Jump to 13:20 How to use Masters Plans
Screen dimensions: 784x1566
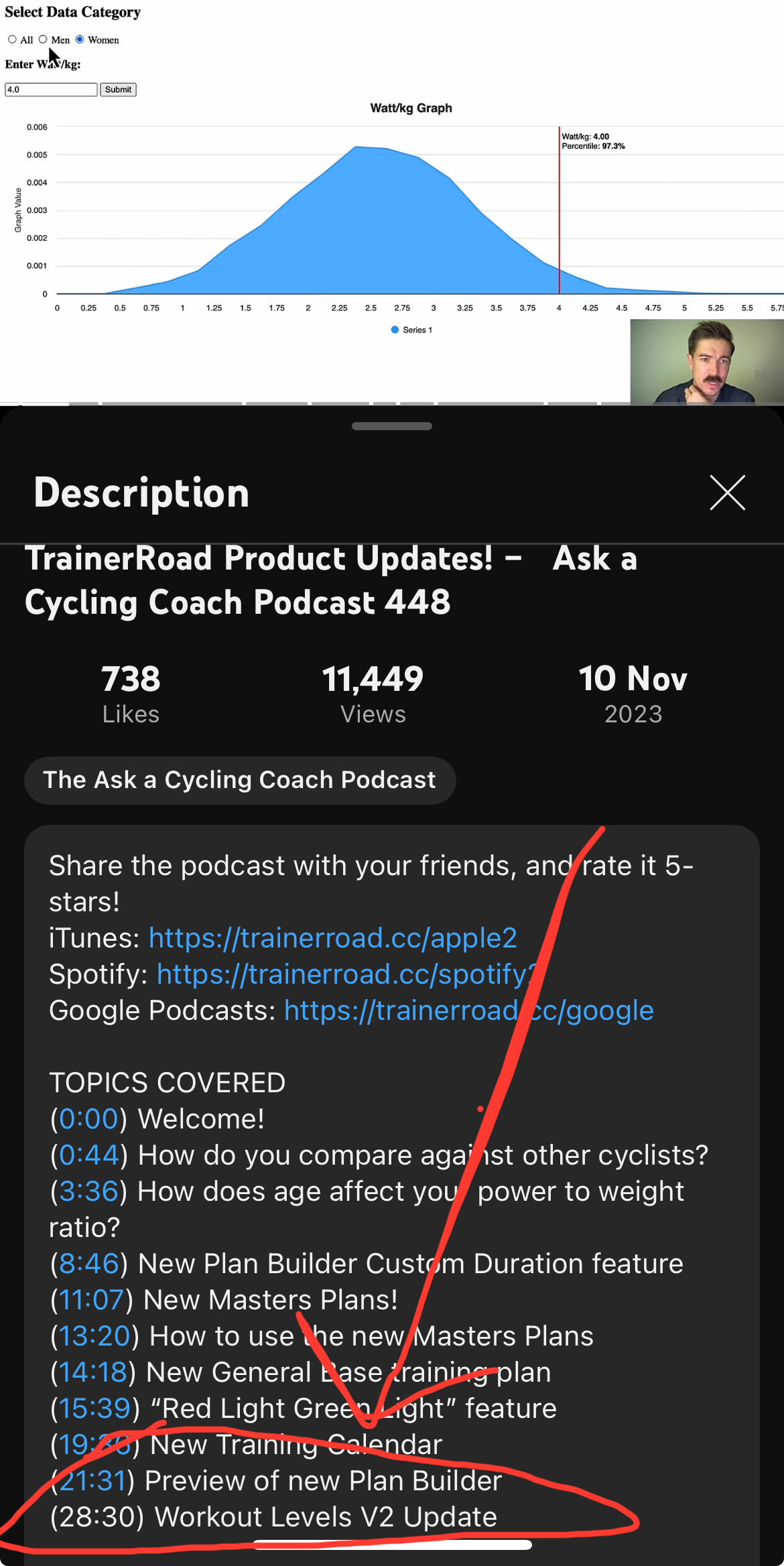point(94,1335)
